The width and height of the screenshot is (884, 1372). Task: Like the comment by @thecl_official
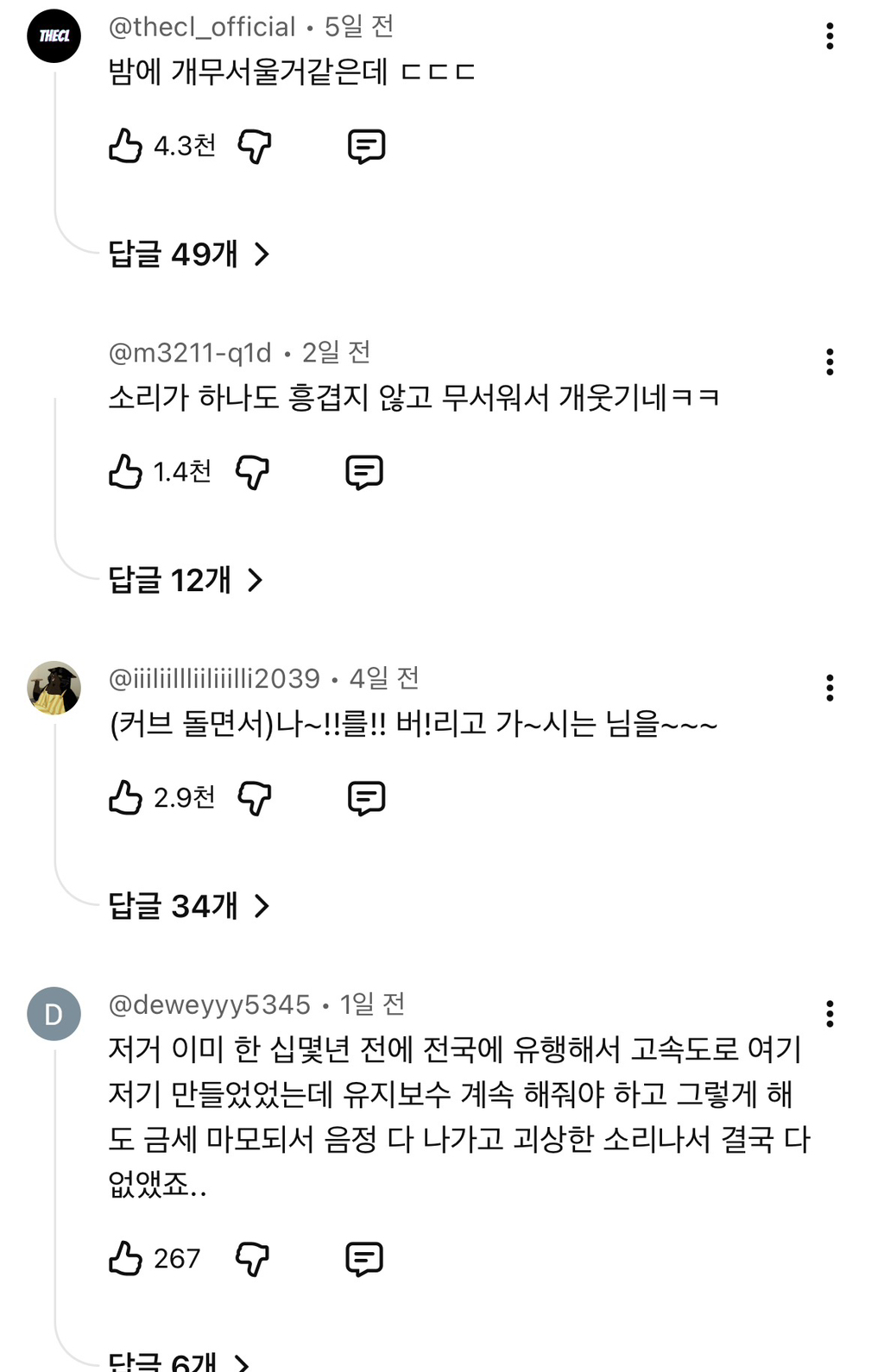[x=127, y=145]
